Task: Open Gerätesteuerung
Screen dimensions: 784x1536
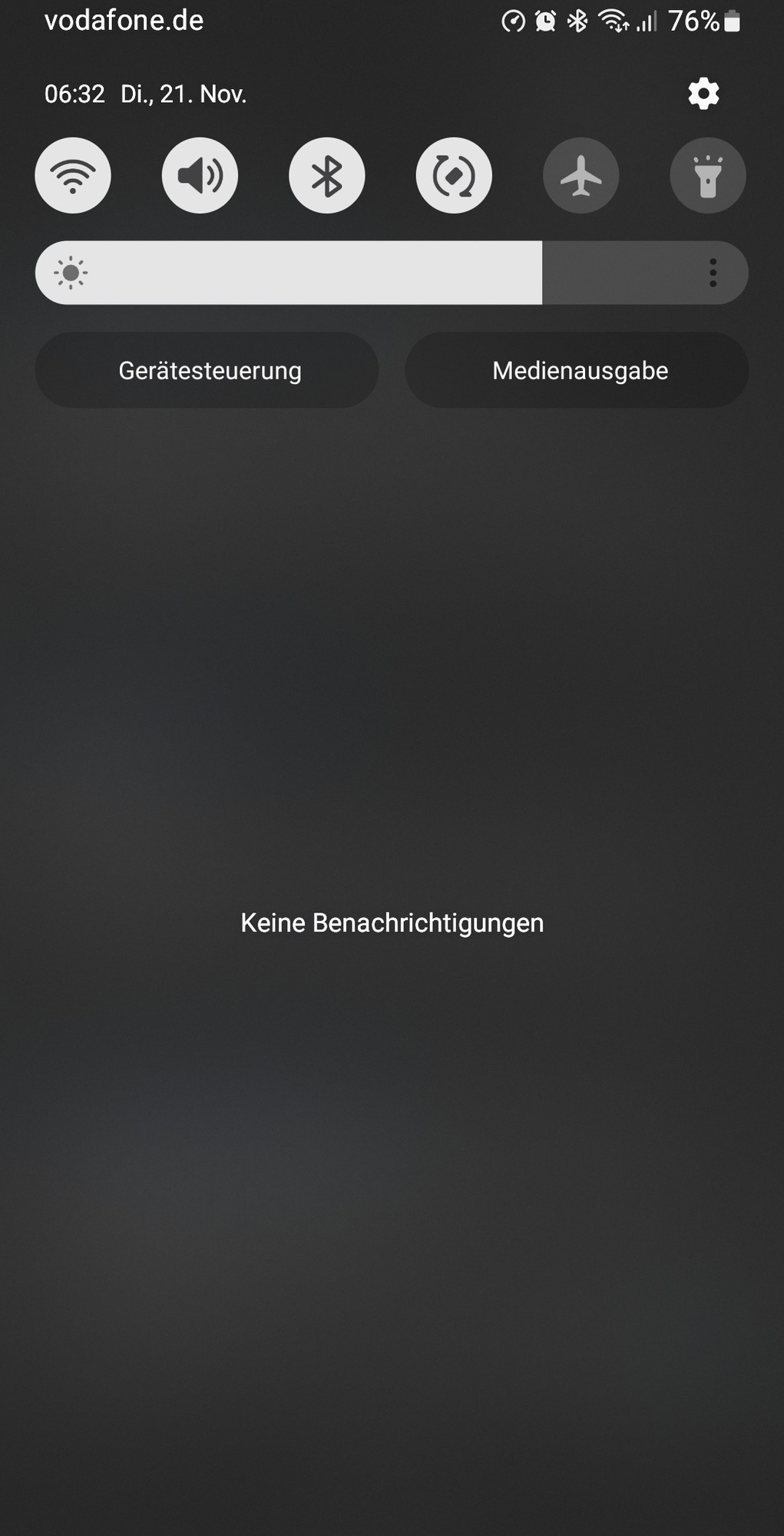Action: [x=207, y=370]
